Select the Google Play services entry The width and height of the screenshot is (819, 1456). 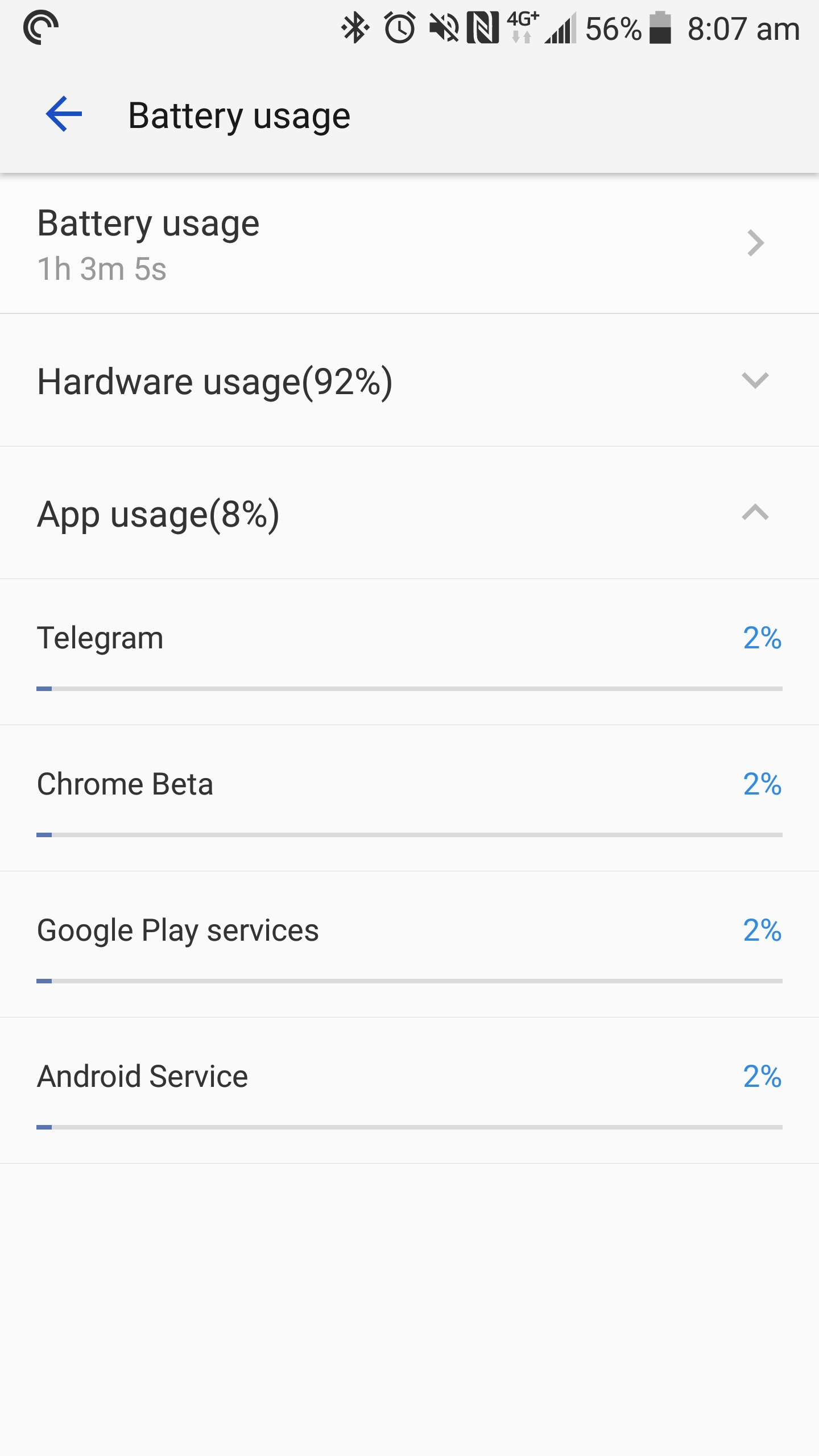[x=409, y=945]
